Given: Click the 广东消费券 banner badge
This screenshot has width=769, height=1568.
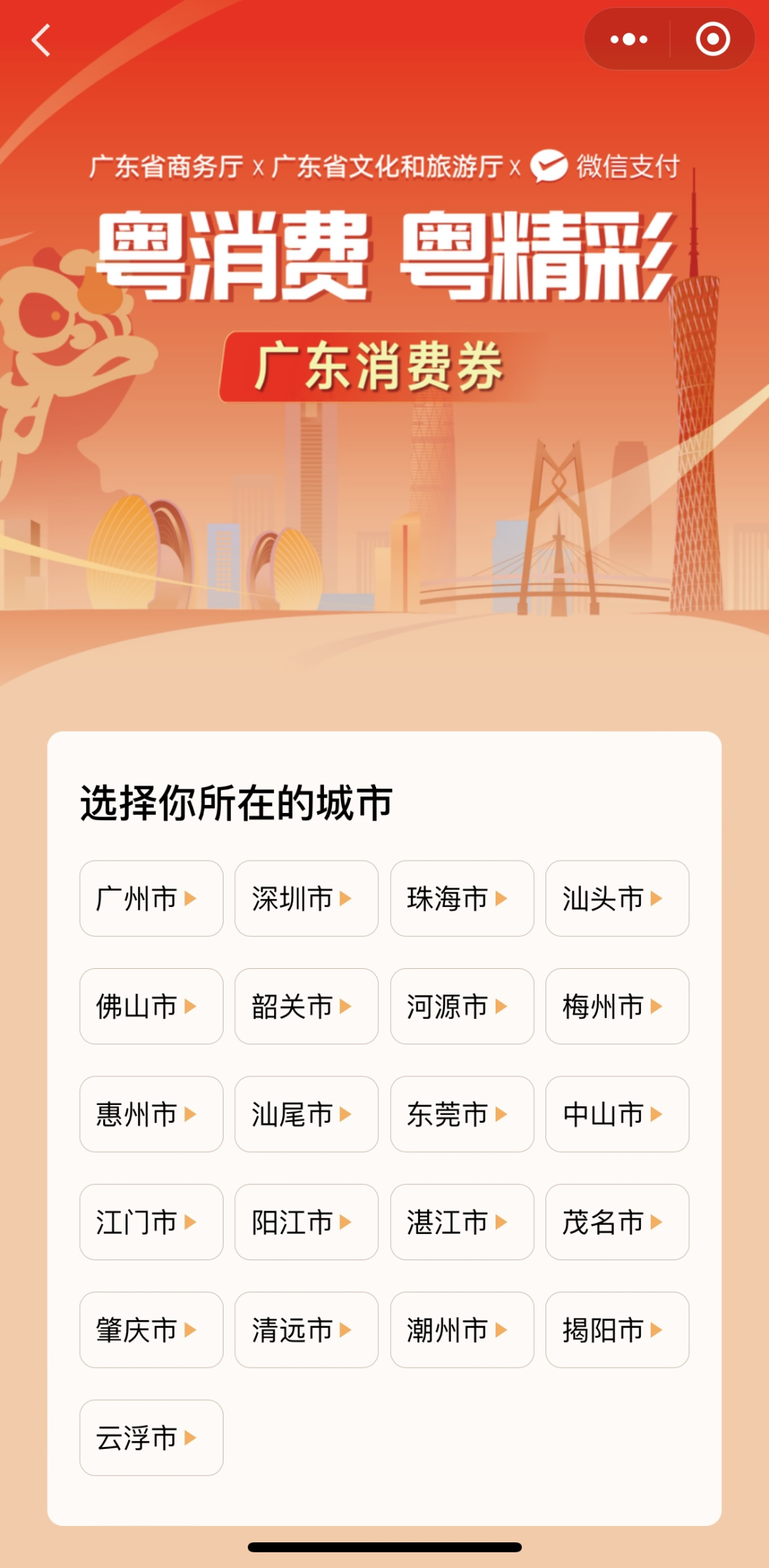Looking at the screenshot, I should point(377,365).
